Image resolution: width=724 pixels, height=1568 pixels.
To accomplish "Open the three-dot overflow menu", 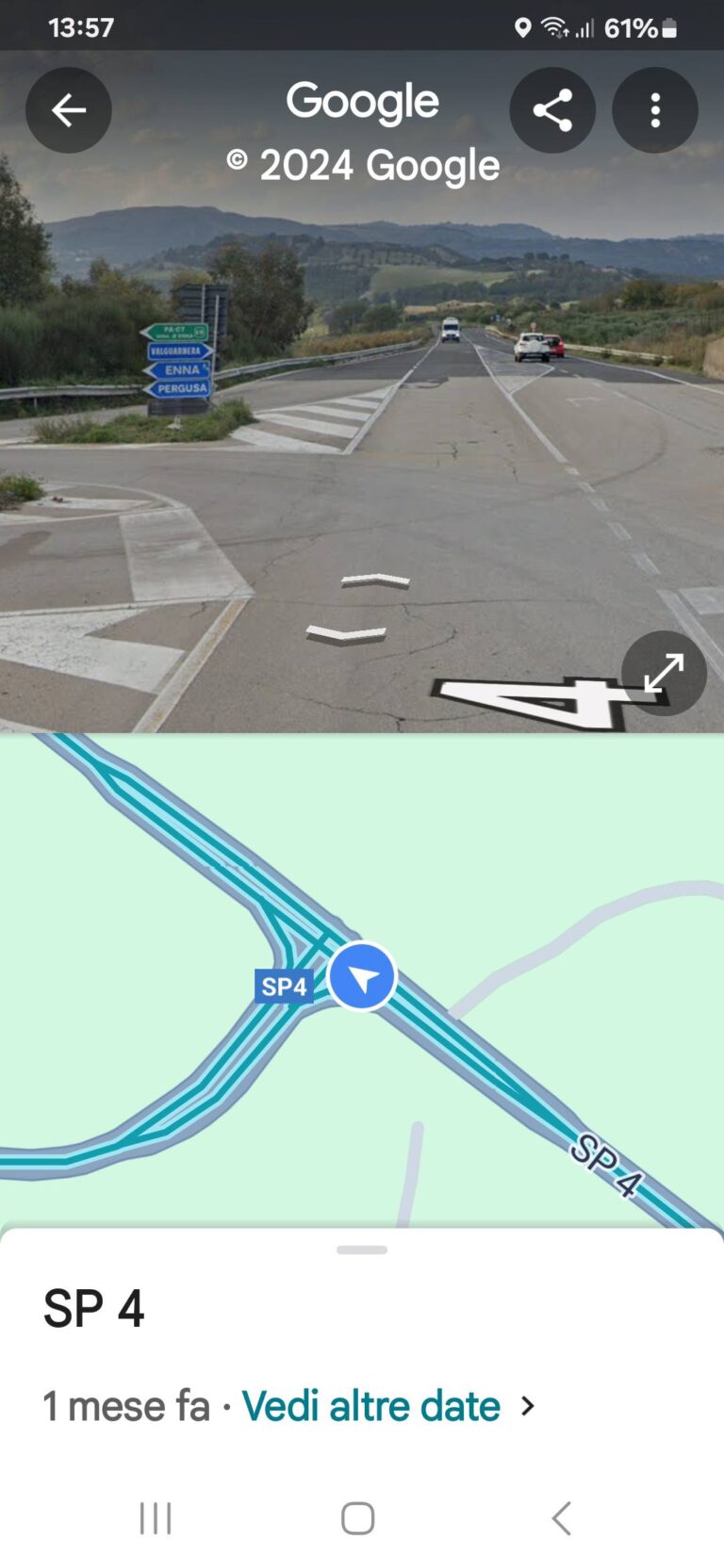I will point(655,110).
